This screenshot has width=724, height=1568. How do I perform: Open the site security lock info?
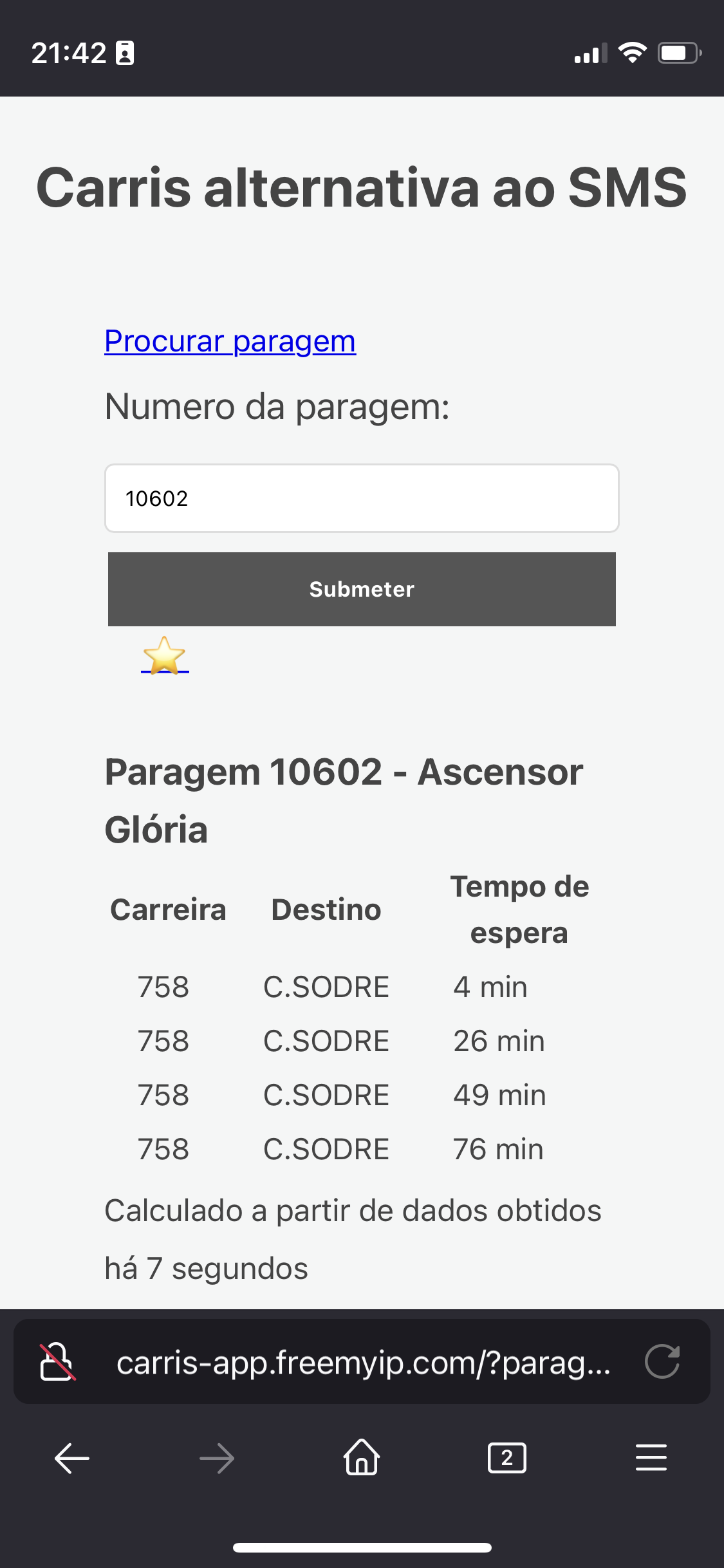click(x=58, y=1362)
